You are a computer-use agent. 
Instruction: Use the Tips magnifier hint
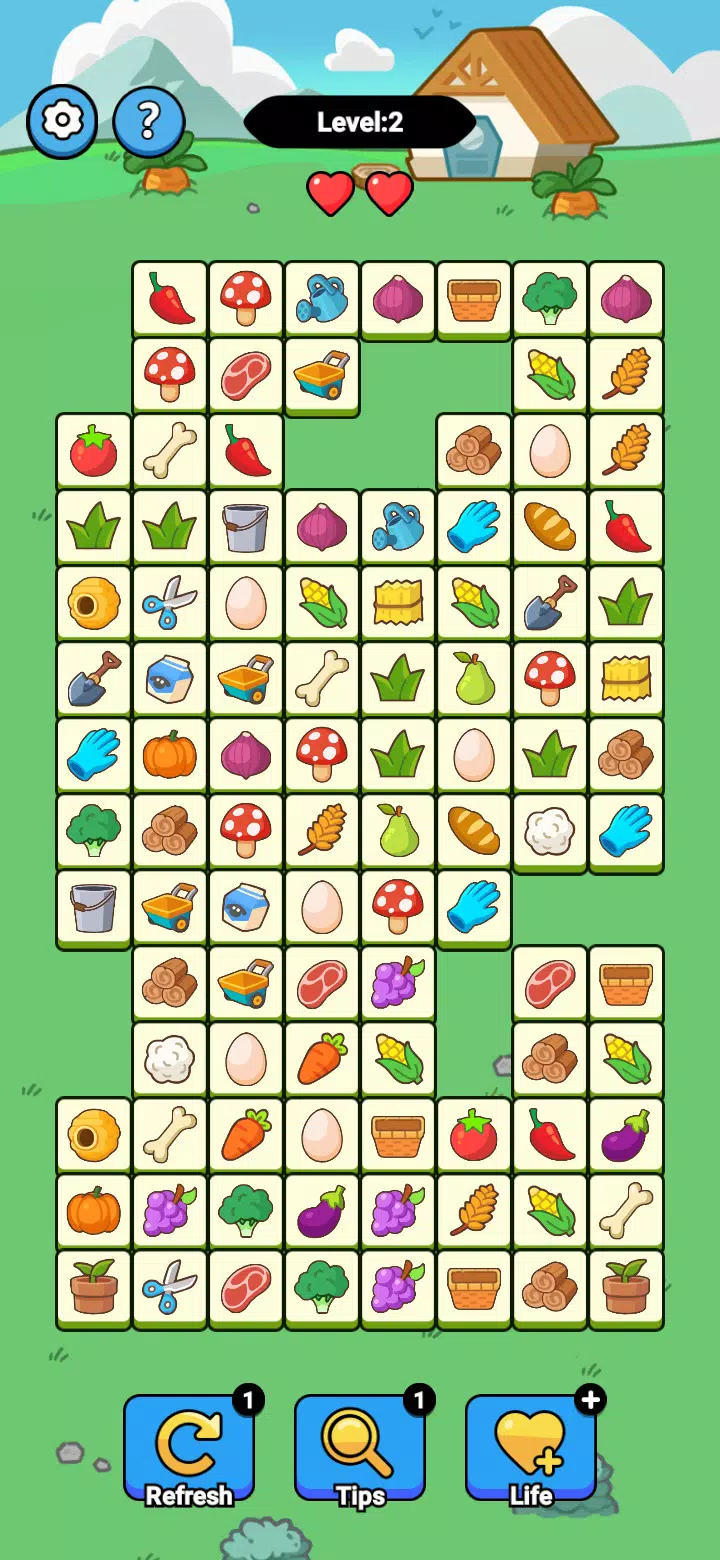[x=359, y=1449]
